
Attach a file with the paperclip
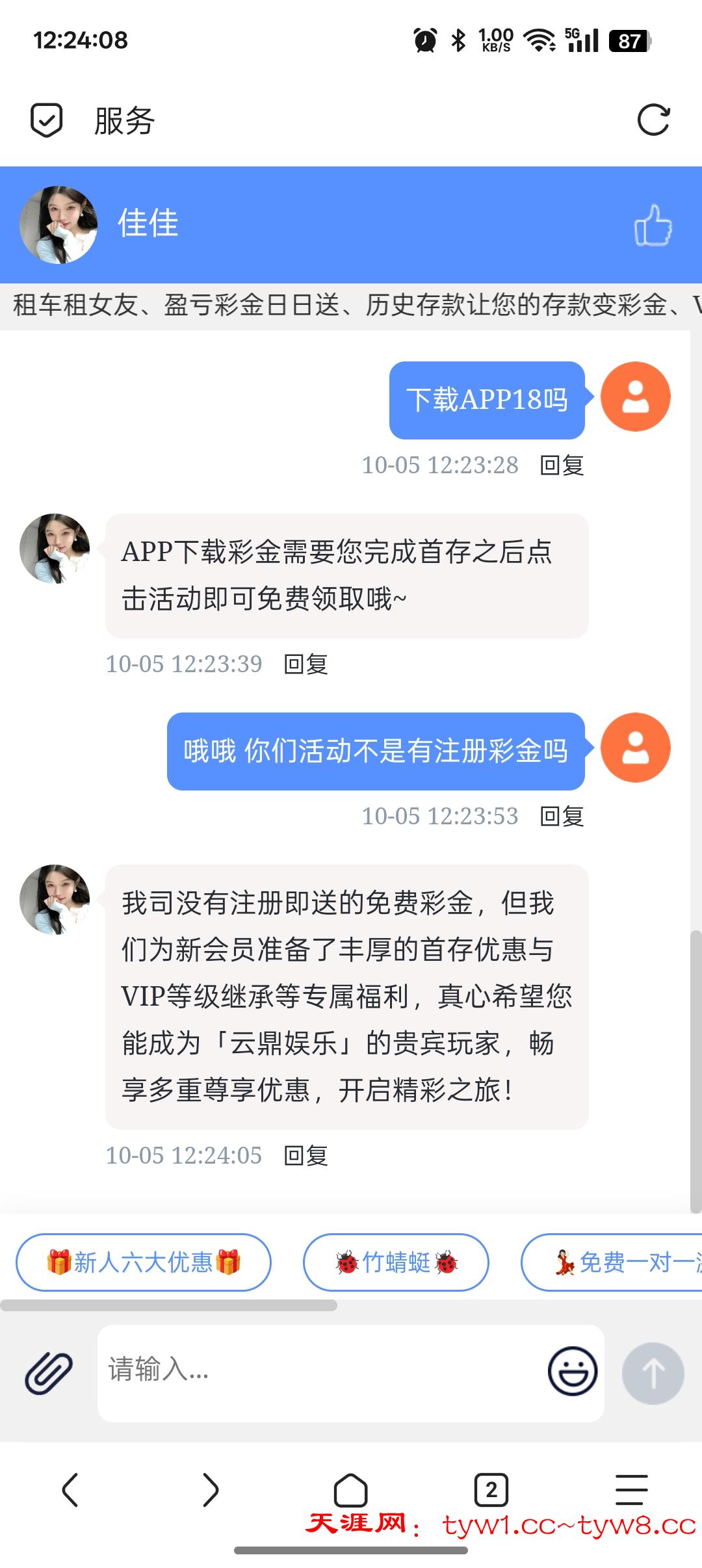coord(49,1372)
